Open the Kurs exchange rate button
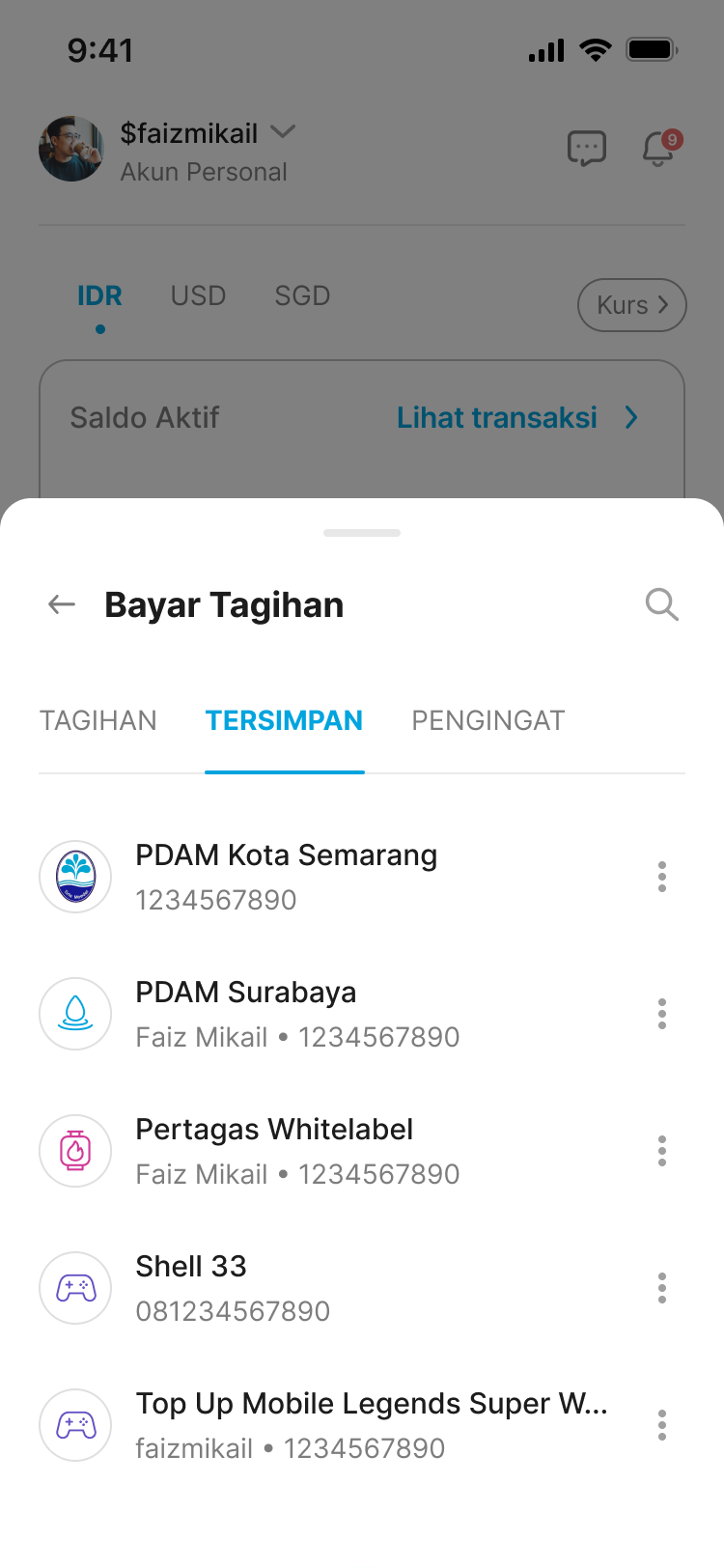Image resolution: width=724 pixels, height=1568 pixels. click(x=631, y=305)
